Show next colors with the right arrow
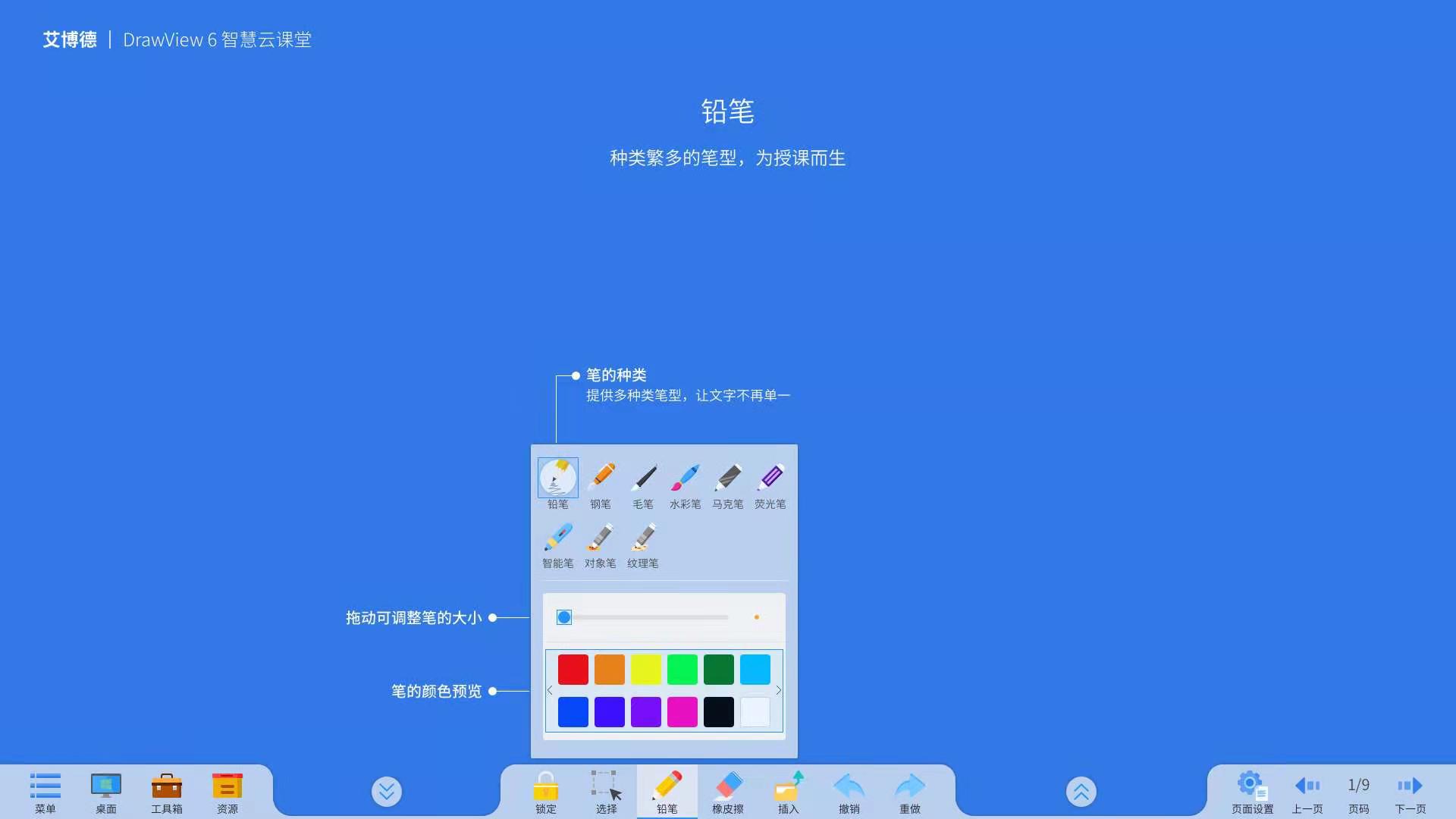 pyautogui.click(x=778, y=690)
